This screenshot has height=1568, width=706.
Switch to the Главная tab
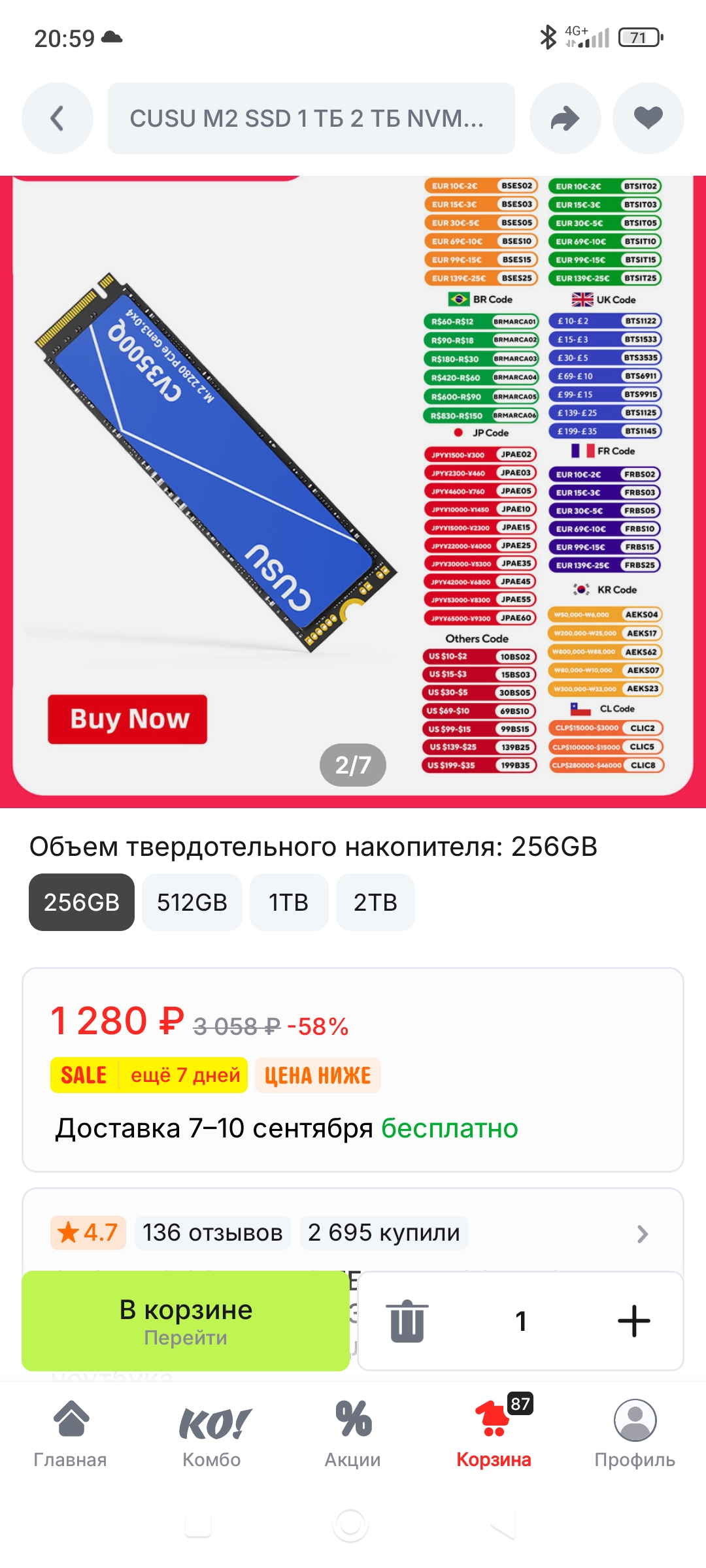tap(71, 1434)
